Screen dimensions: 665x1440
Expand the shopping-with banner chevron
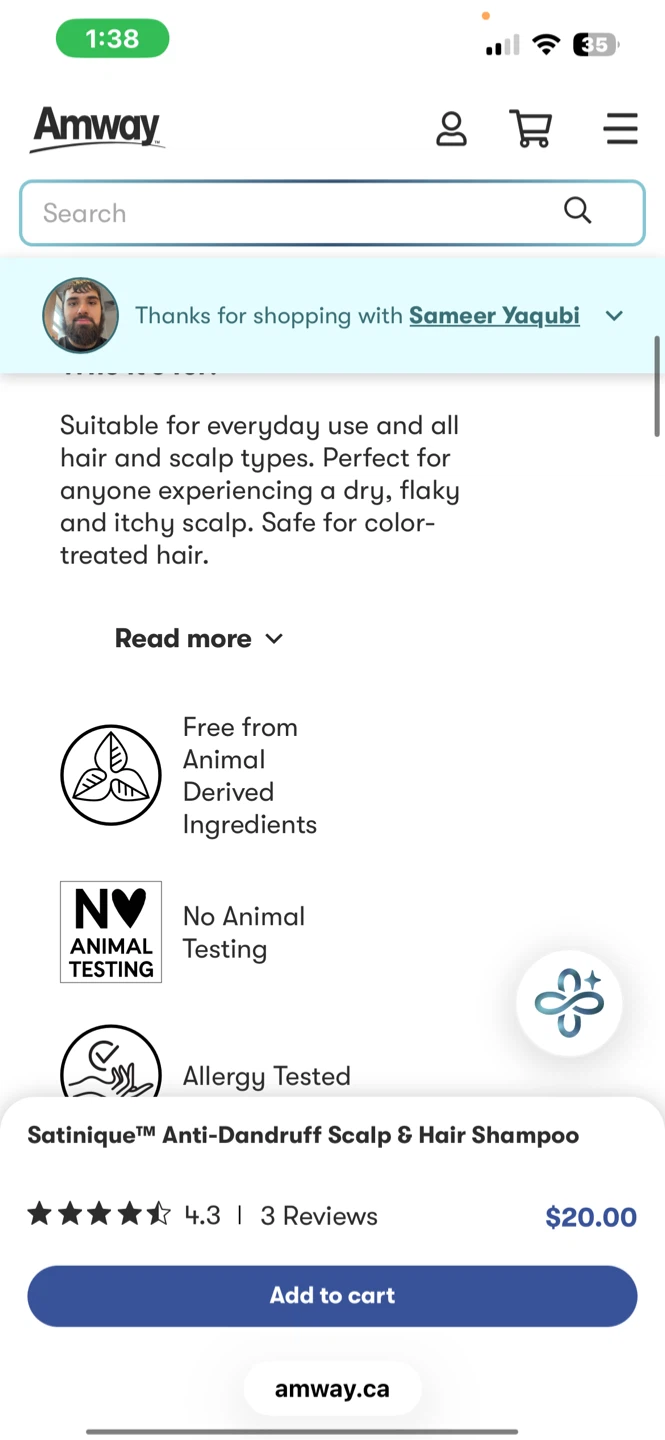tap(614, 316)
